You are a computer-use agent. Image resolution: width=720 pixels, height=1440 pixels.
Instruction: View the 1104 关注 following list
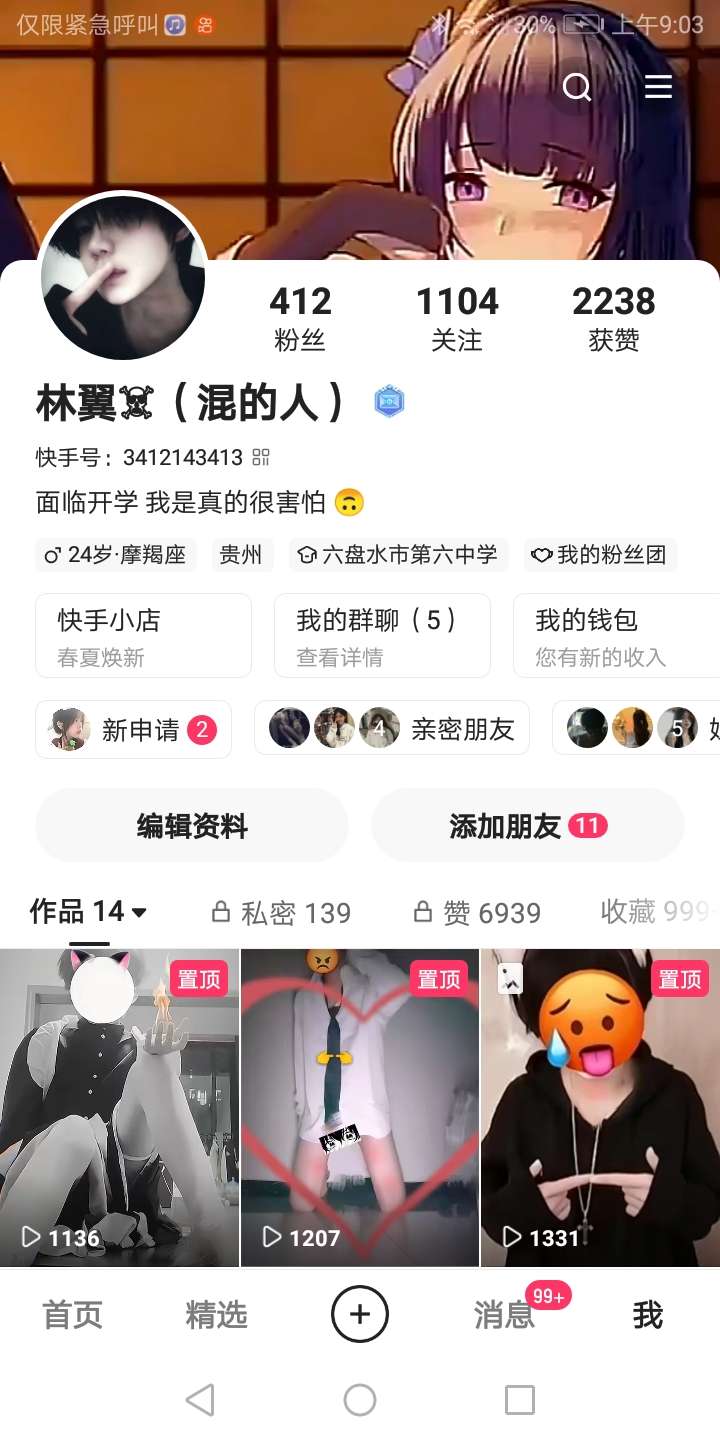(457, 318)
